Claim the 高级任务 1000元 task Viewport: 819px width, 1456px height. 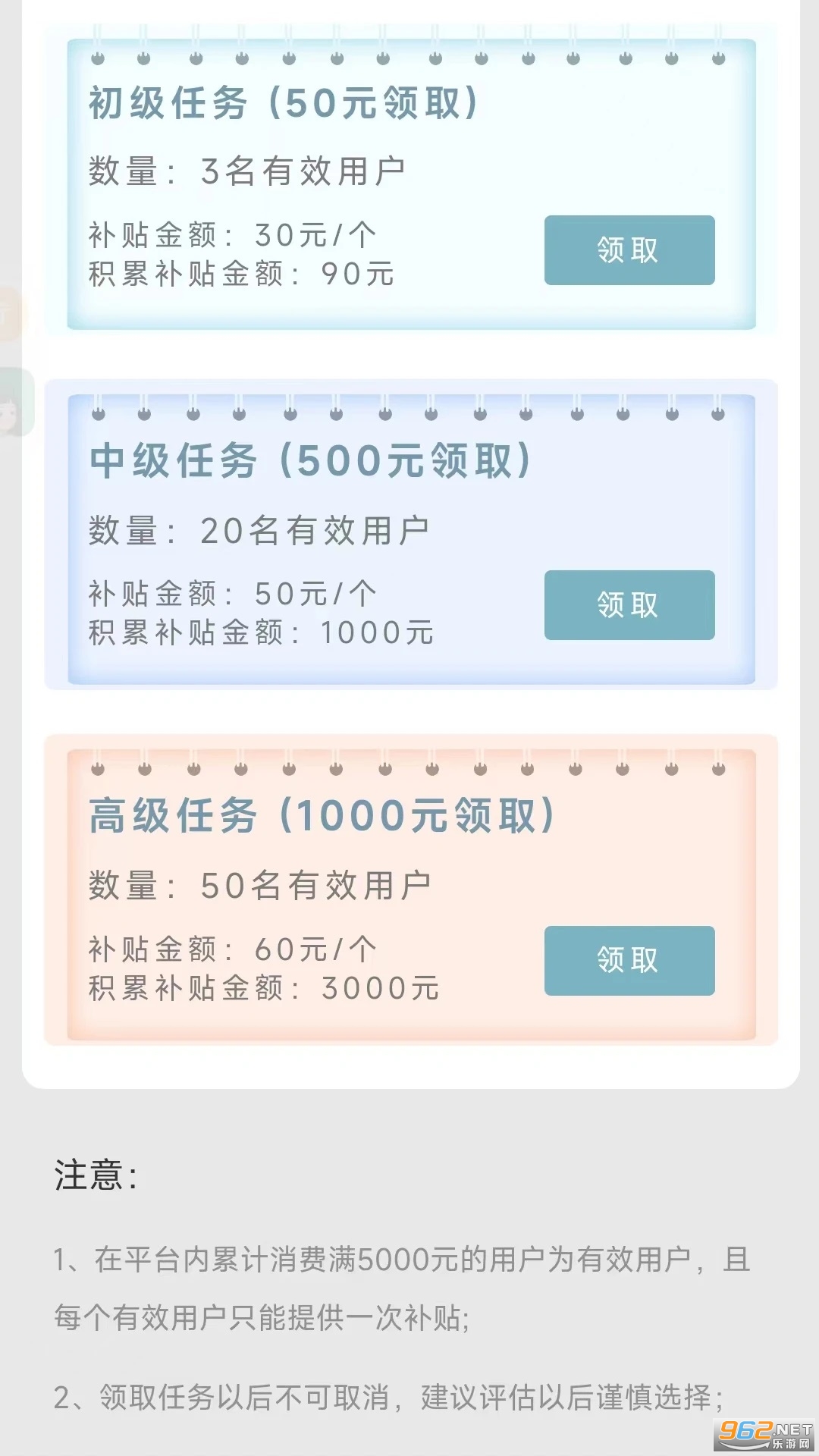pos(629,960)
